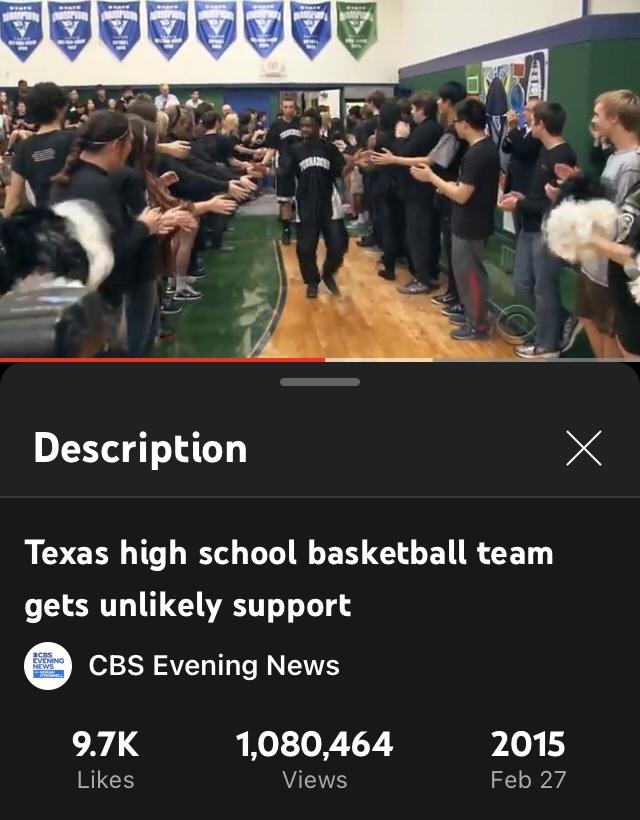Screen dimensions: 640x820
Task: Tap the description sheet drag handle
Action: (x=320, y=382)
